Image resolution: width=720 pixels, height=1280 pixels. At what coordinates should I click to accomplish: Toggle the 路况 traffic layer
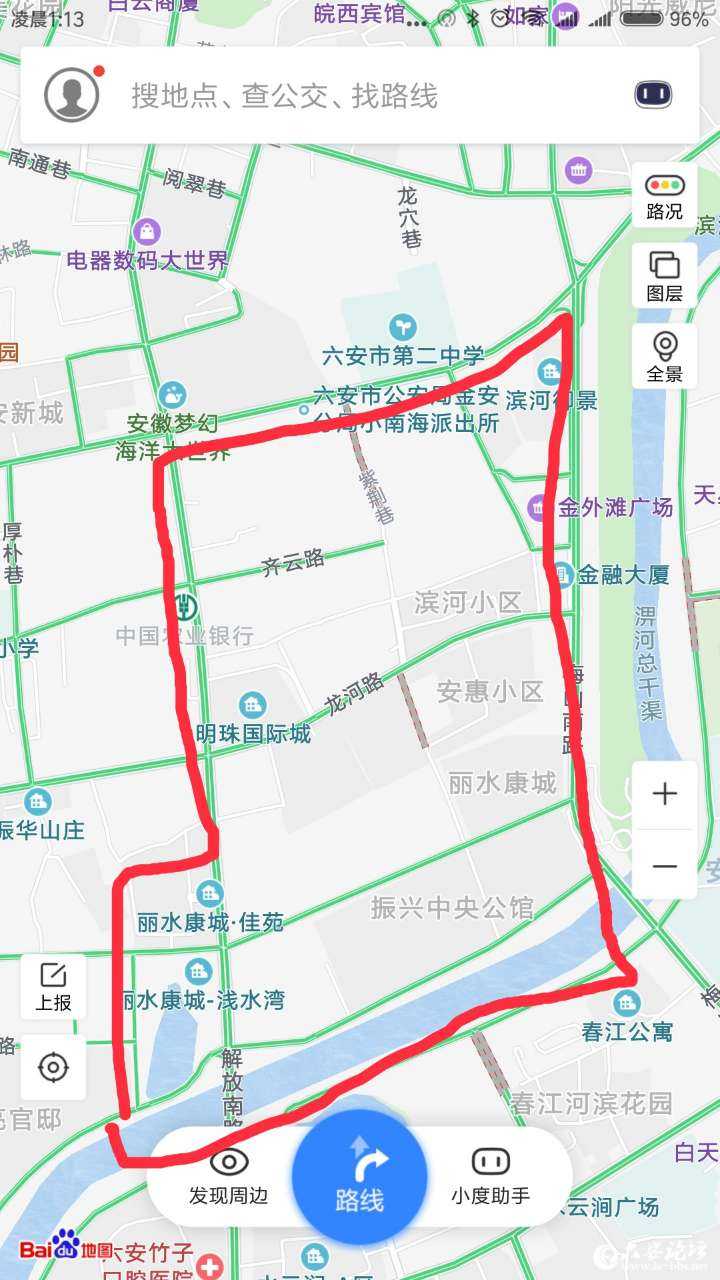664,195
